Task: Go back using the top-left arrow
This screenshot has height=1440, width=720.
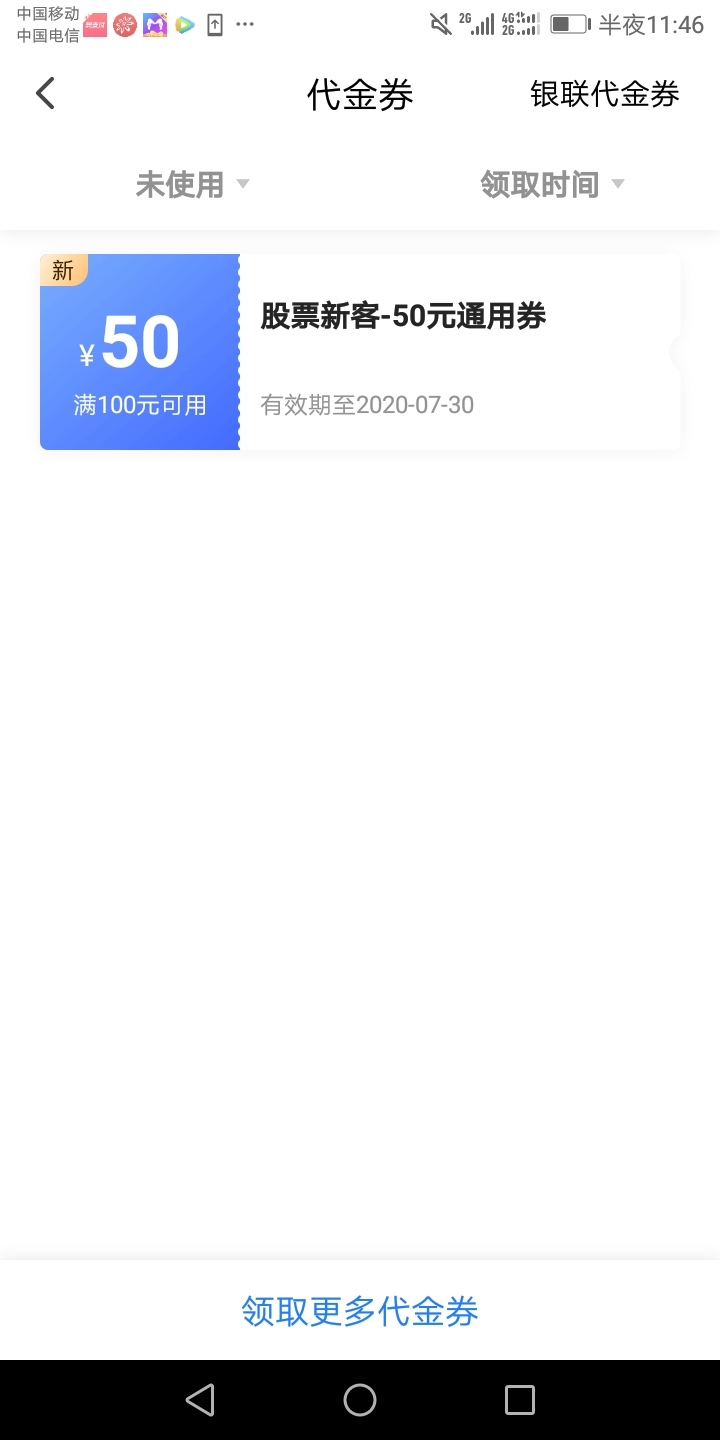Action: 45,93
